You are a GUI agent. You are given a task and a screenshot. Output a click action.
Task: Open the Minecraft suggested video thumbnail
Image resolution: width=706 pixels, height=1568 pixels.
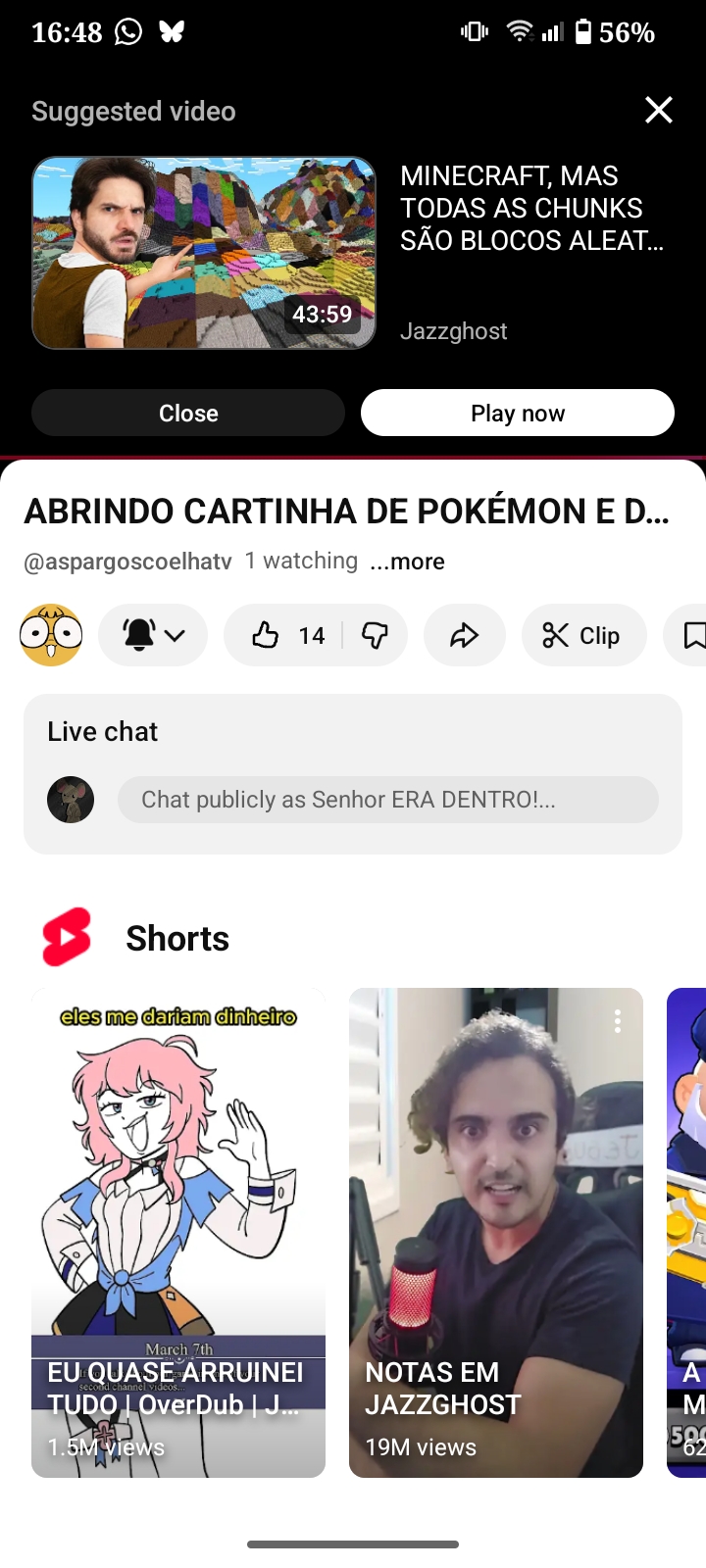click(204, 253)
